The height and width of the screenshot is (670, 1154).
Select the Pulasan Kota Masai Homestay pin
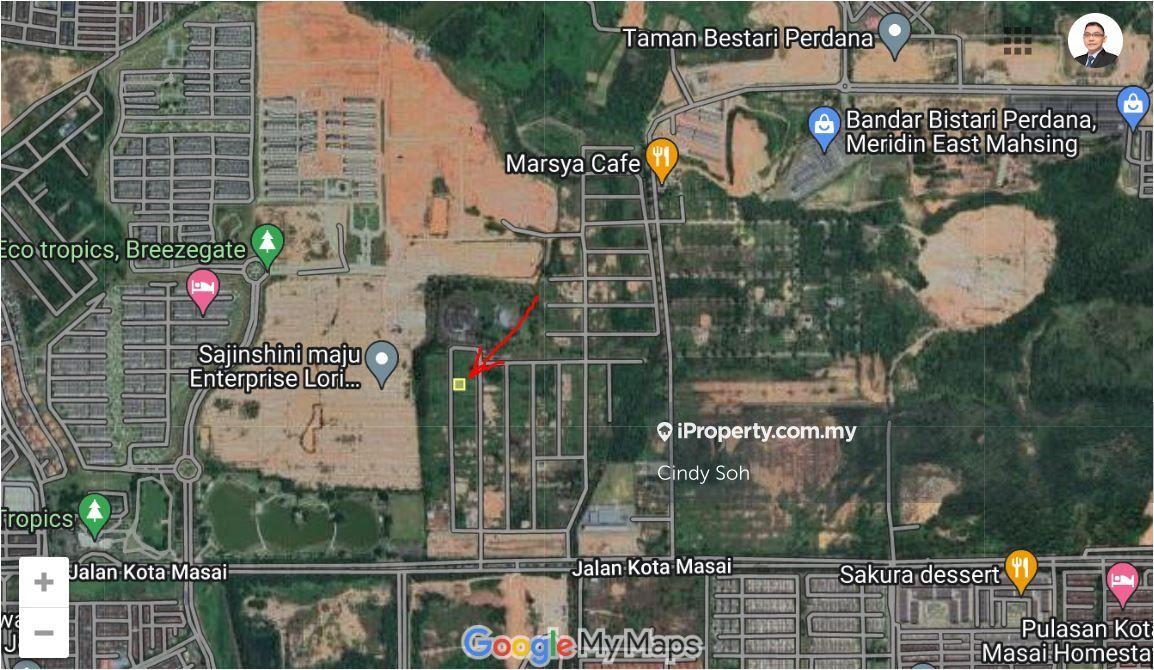[x=1122, y=583]
